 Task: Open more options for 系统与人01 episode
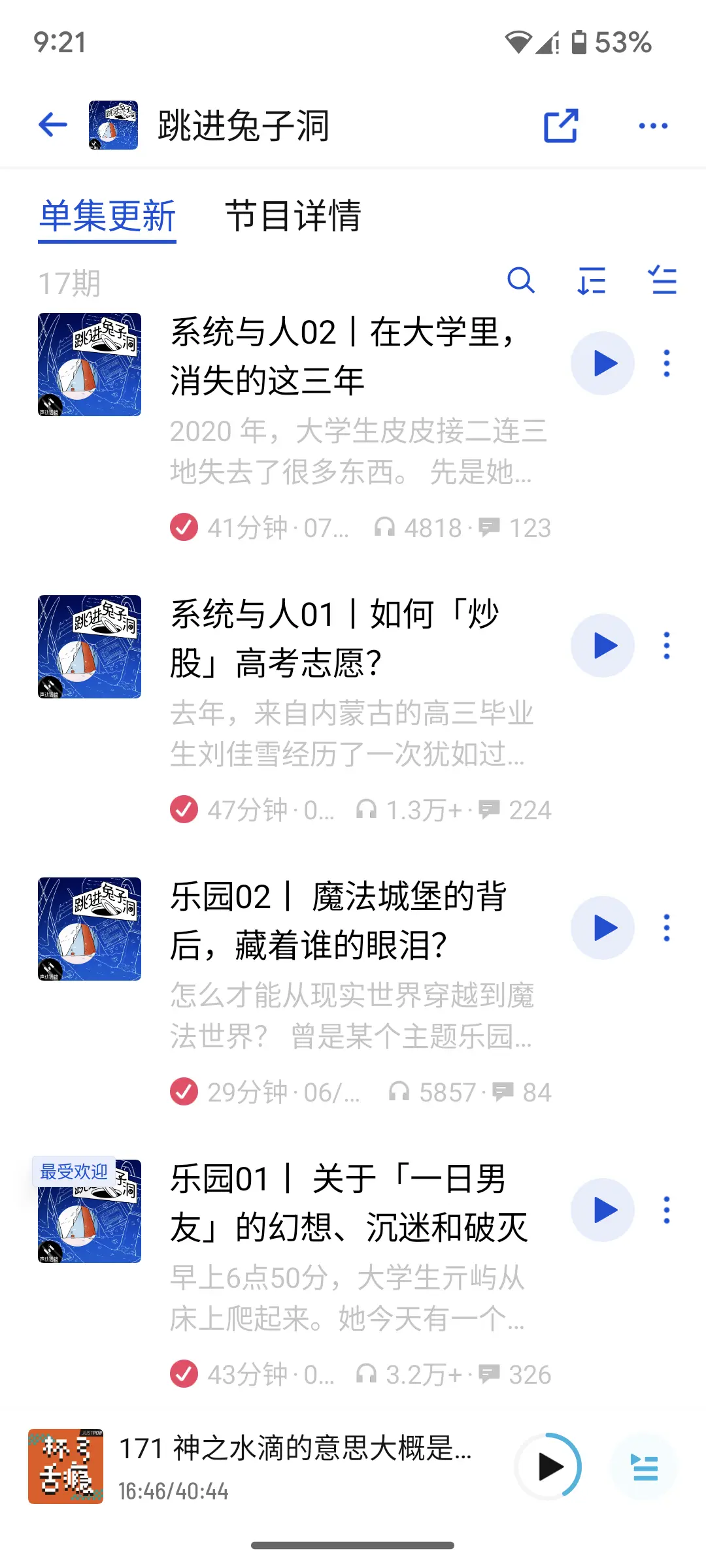667,645
